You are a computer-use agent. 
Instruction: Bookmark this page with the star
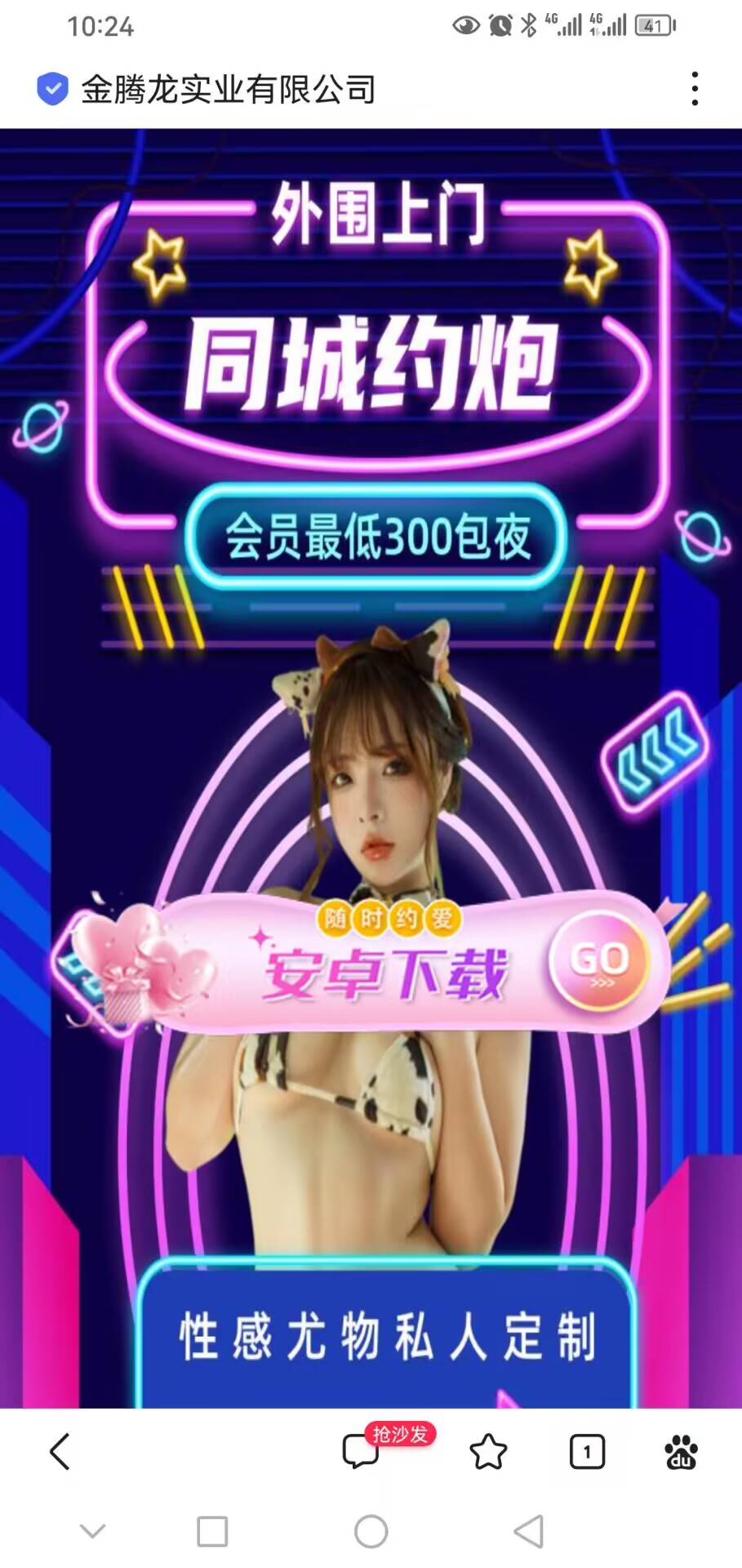coord(488,1451)
